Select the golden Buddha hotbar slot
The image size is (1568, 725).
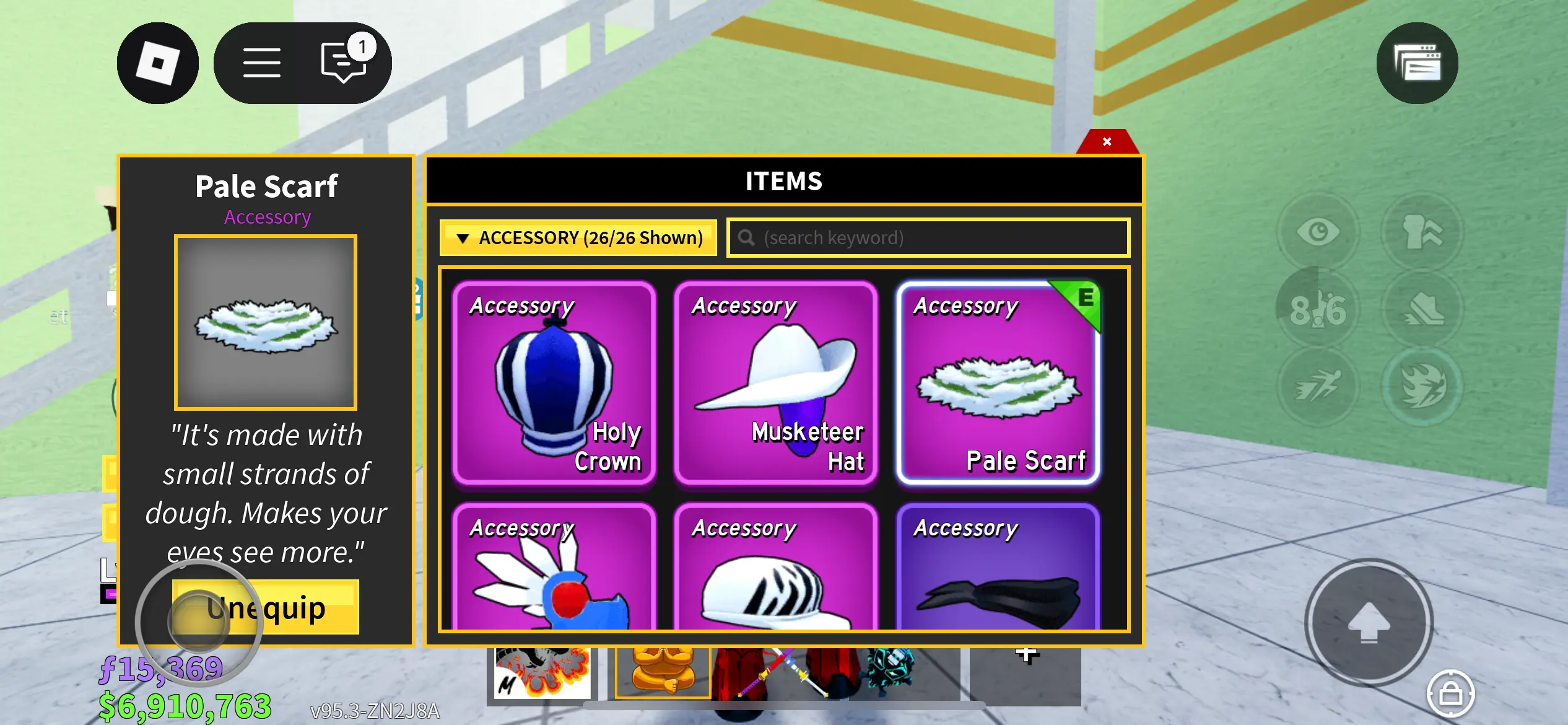pyautogui.click(x=662, y=672)
